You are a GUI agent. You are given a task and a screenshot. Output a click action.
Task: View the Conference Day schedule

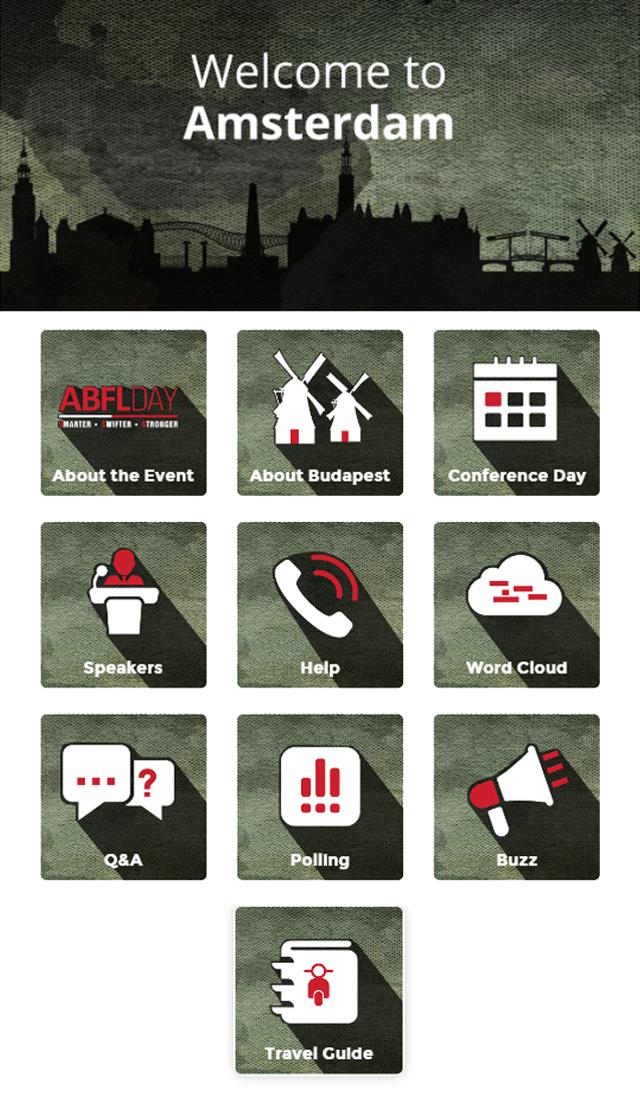click(x=516, y=413)
